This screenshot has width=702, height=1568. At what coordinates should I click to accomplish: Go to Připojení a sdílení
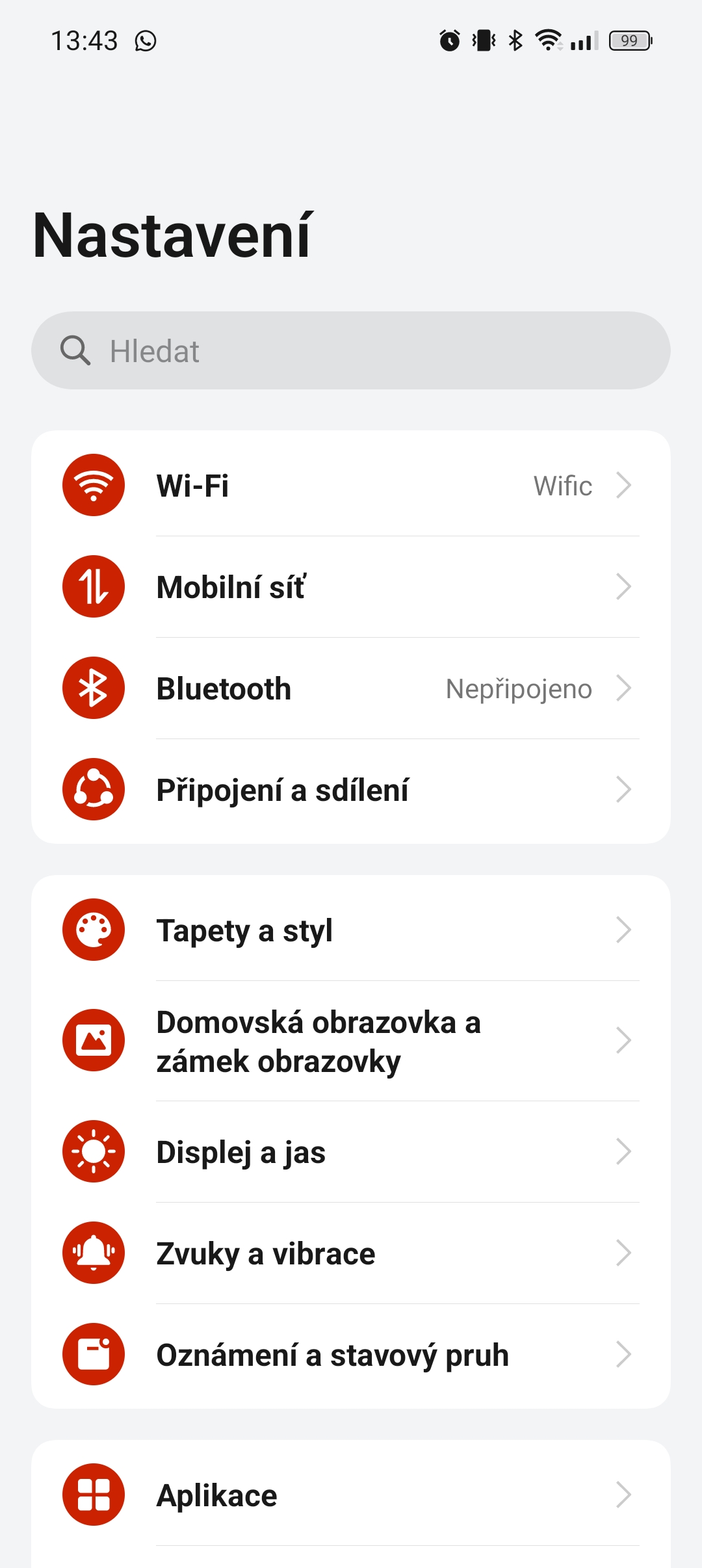coord(351,790)
